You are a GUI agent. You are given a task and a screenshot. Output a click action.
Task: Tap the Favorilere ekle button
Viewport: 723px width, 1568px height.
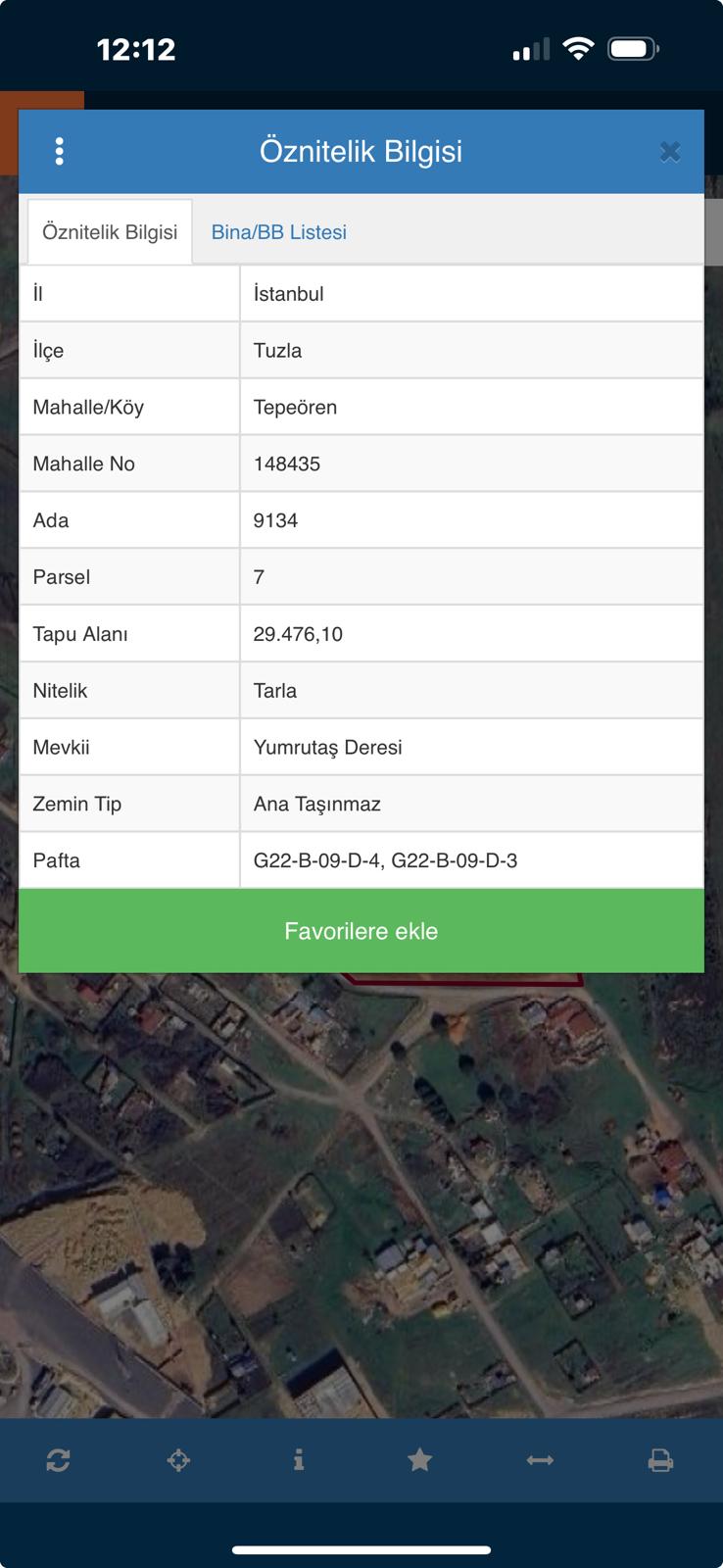point(361,931)
